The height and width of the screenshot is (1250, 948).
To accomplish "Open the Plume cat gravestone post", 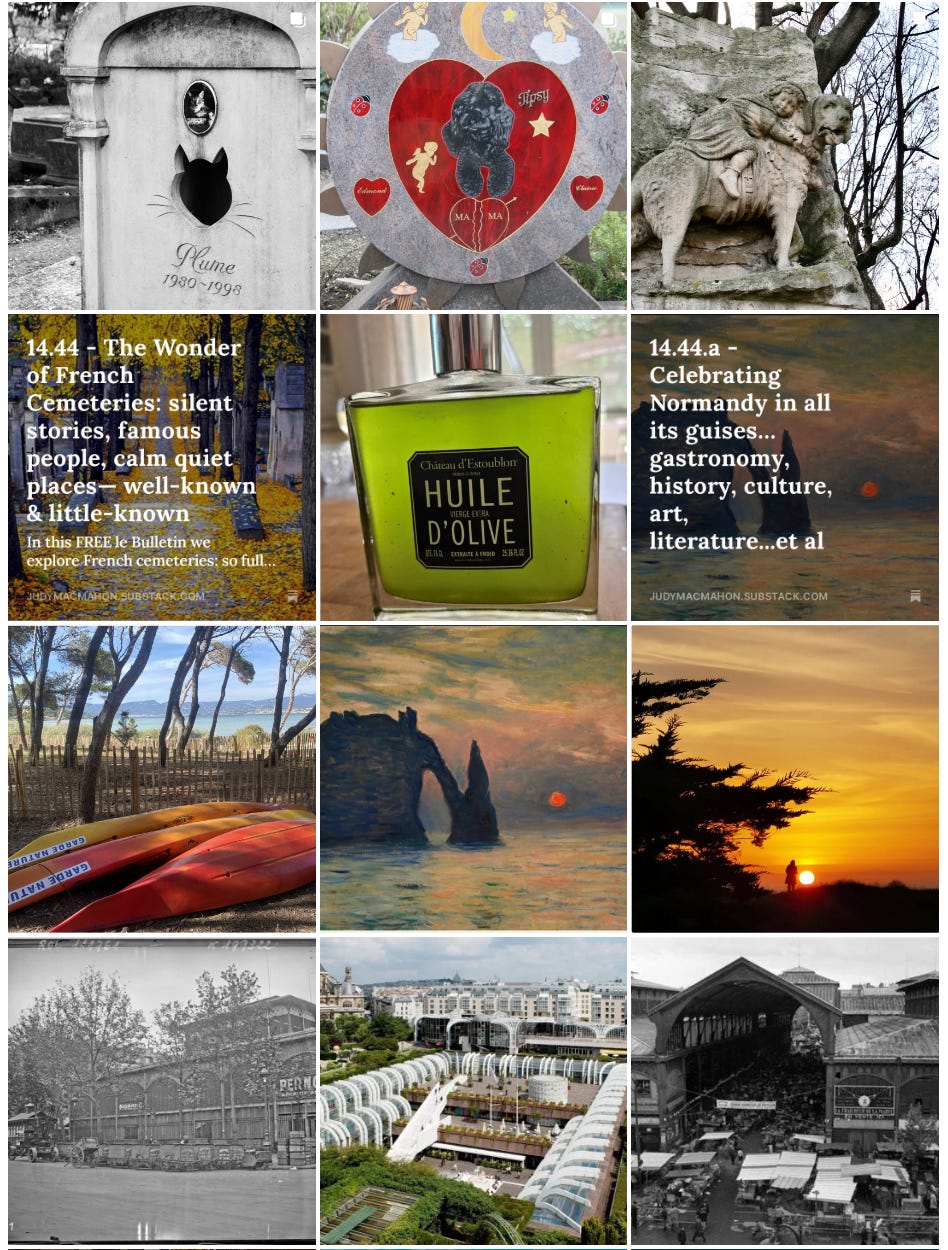I will click(162, 155).
